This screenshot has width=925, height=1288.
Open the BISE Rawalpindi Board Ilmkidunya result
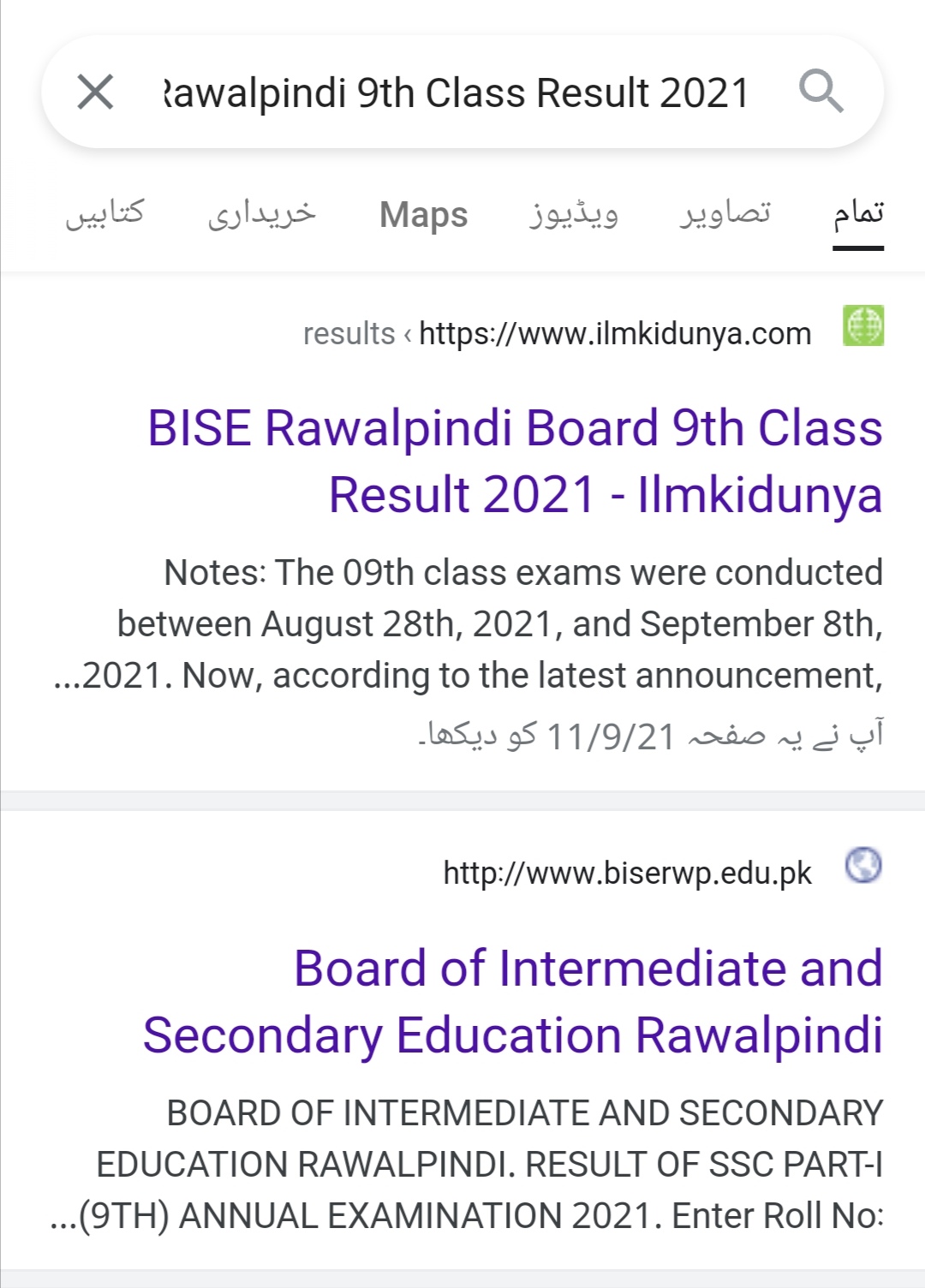pyautogui.click(x=515, y=462)
